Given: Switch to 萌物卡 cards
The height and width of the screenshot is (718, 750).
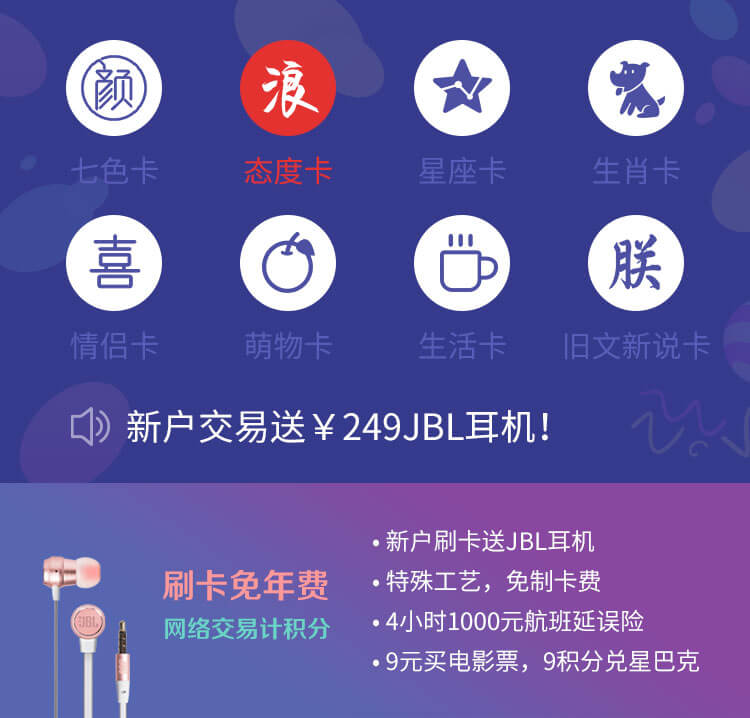Looking at the screenshot, I should coord(288,263).
